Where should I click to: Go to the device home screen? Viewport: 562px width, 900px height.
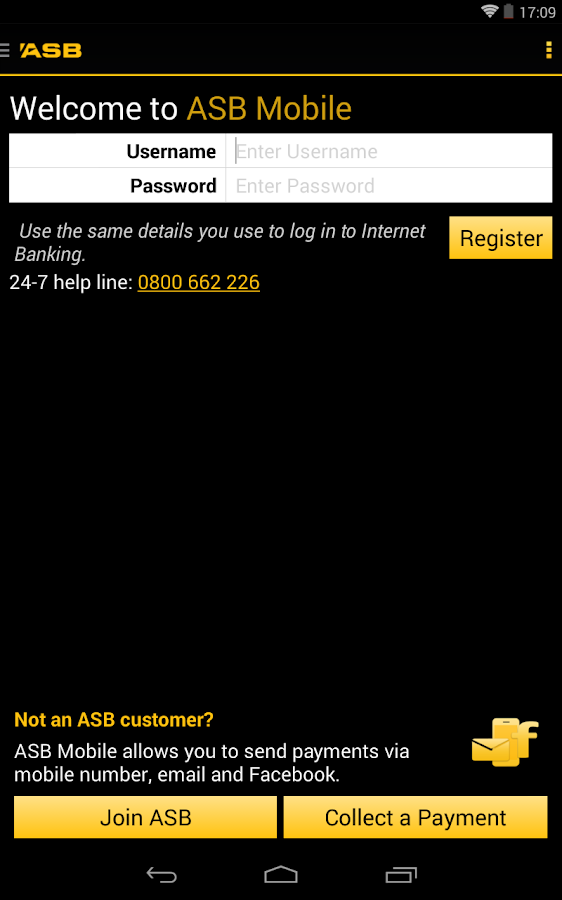(281, 874)
